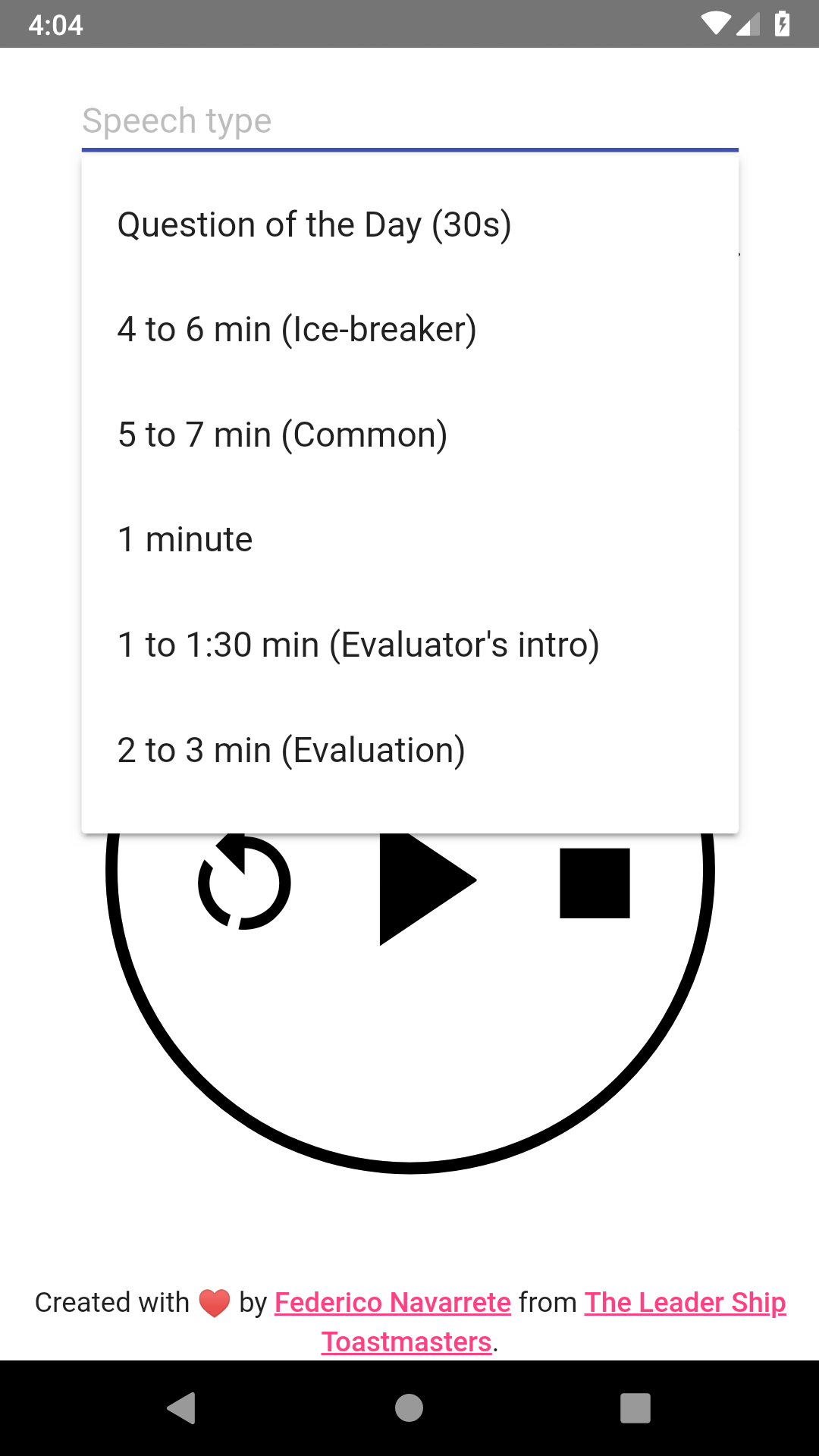The image size is (819, 1456).
Task: Tap the restart timer icon
Action: pos(244,883)
